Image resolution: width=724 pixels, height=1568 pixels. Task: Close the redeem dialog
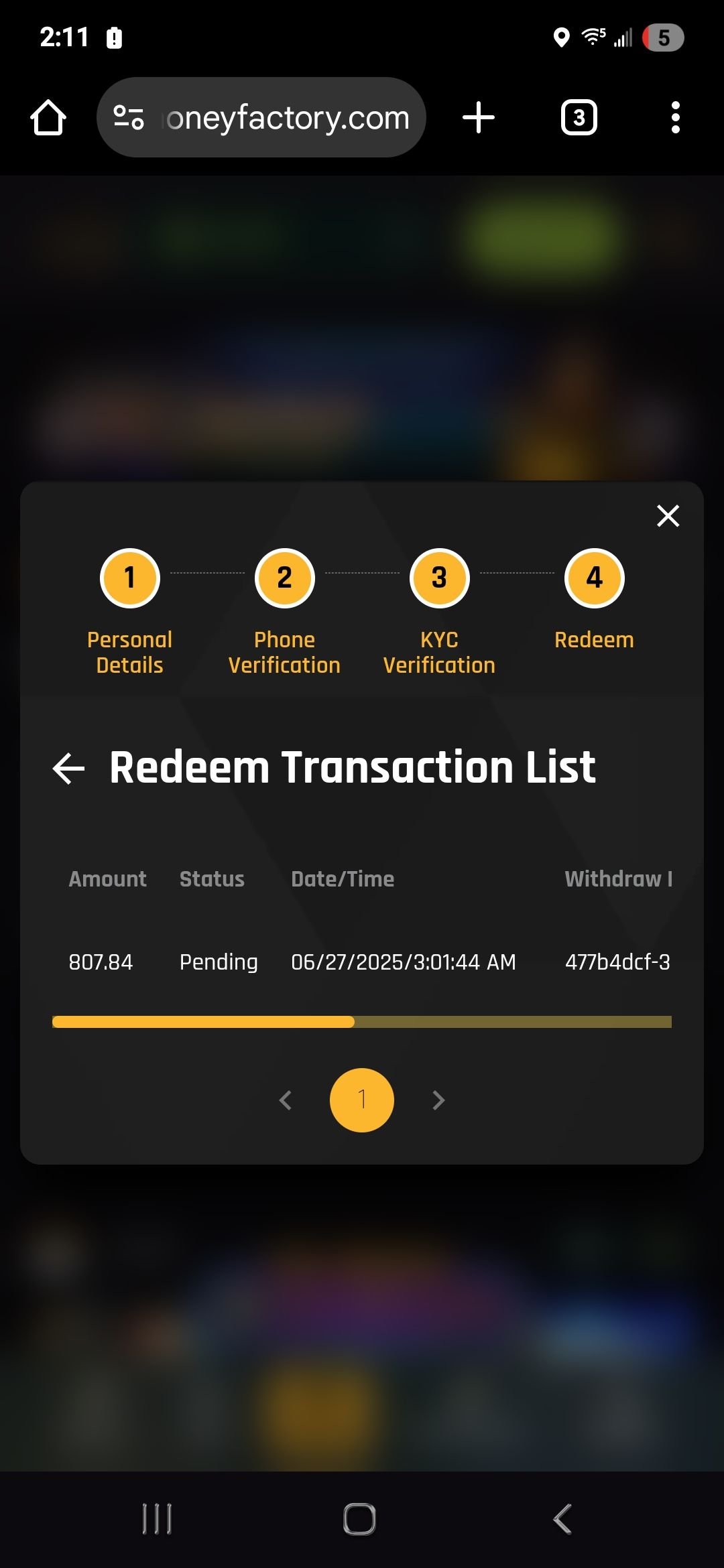(x=668, y=516)
